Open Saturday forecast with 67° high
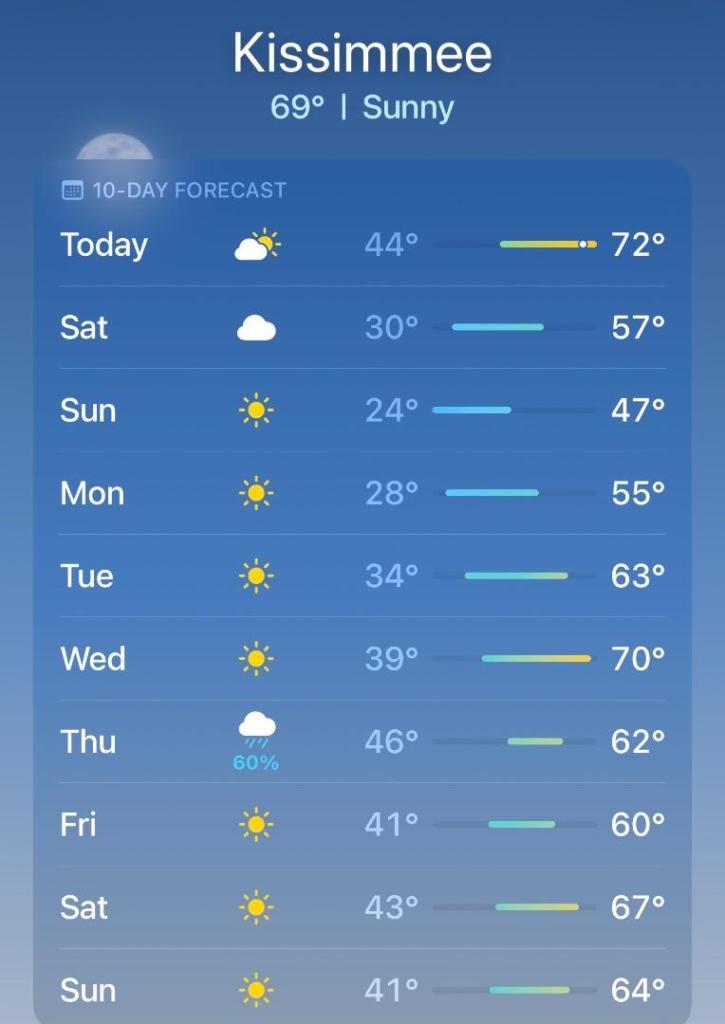Screen dimensions: 725x1024 pos(362,908)
